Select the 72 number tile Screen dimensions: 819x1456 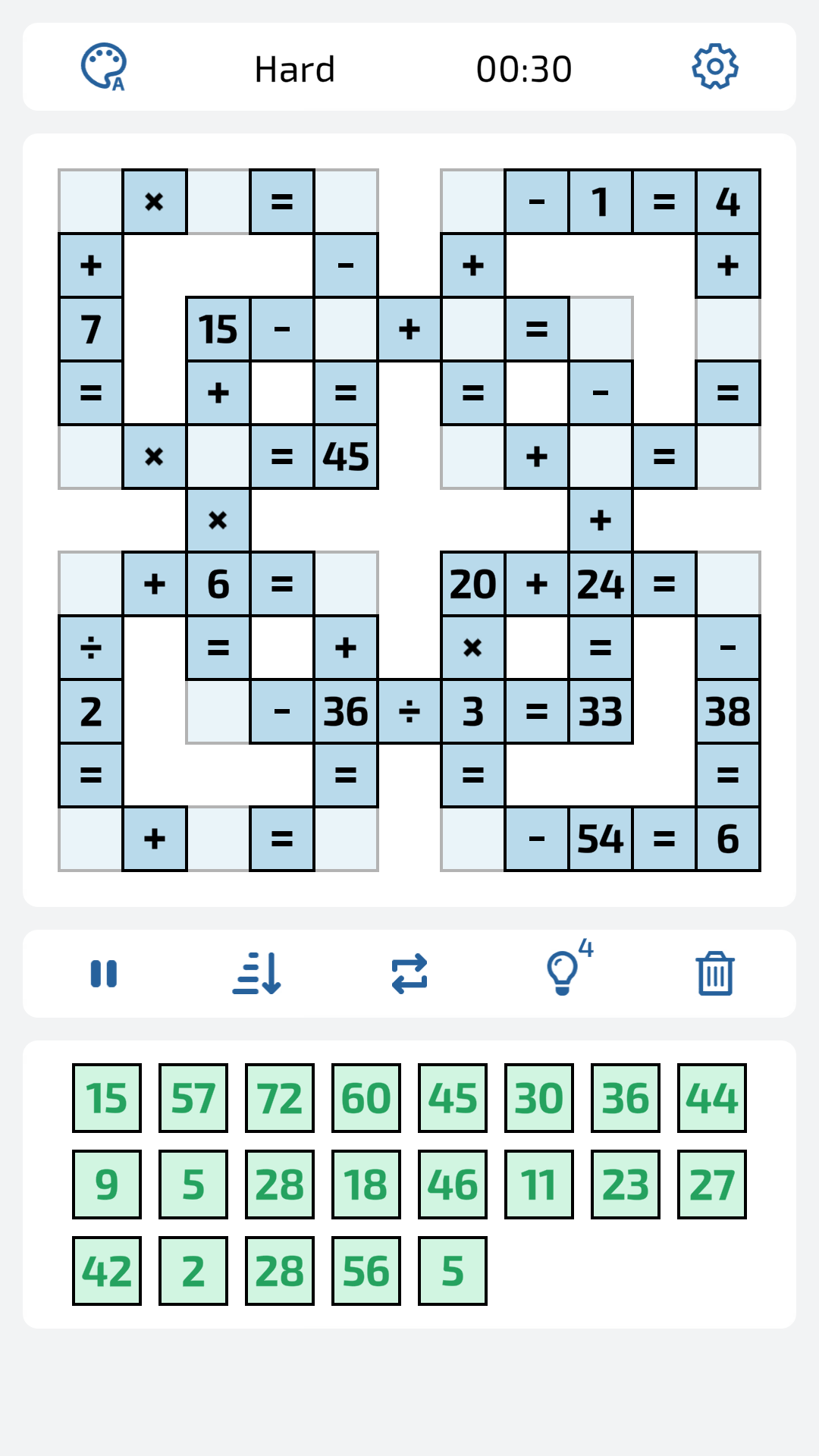[279, 1097]
